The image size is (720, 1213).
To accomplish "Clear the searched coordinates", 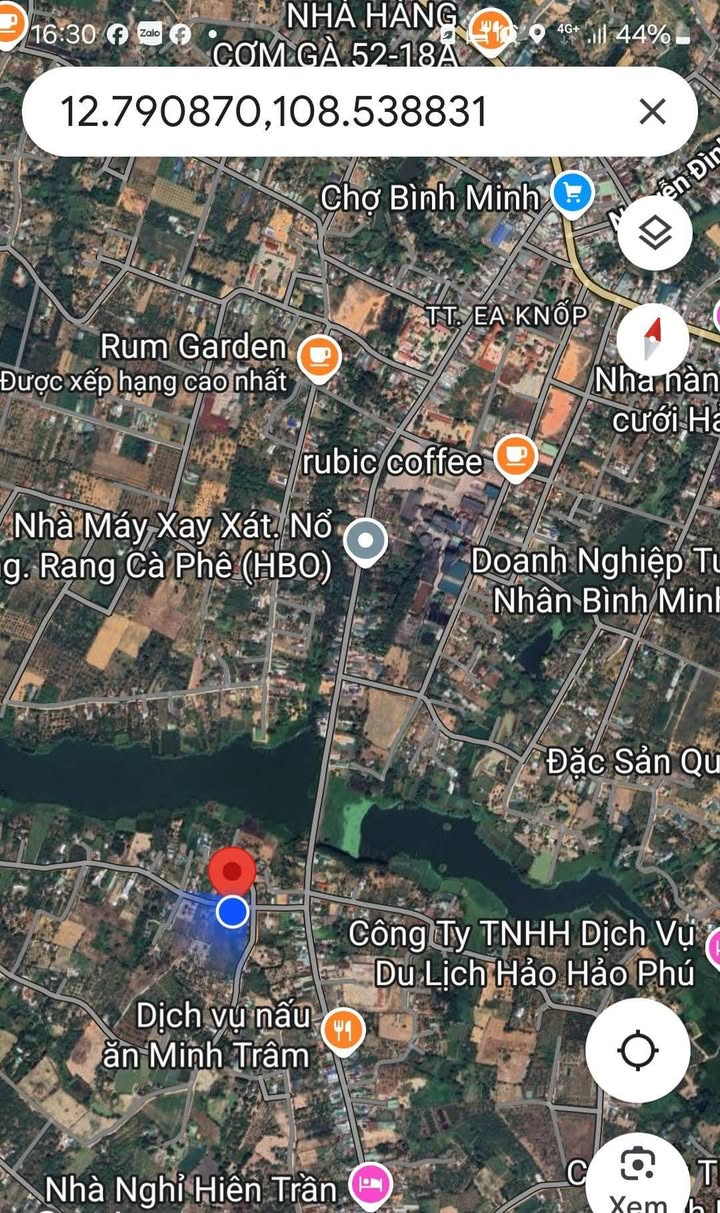I will 652,111.
